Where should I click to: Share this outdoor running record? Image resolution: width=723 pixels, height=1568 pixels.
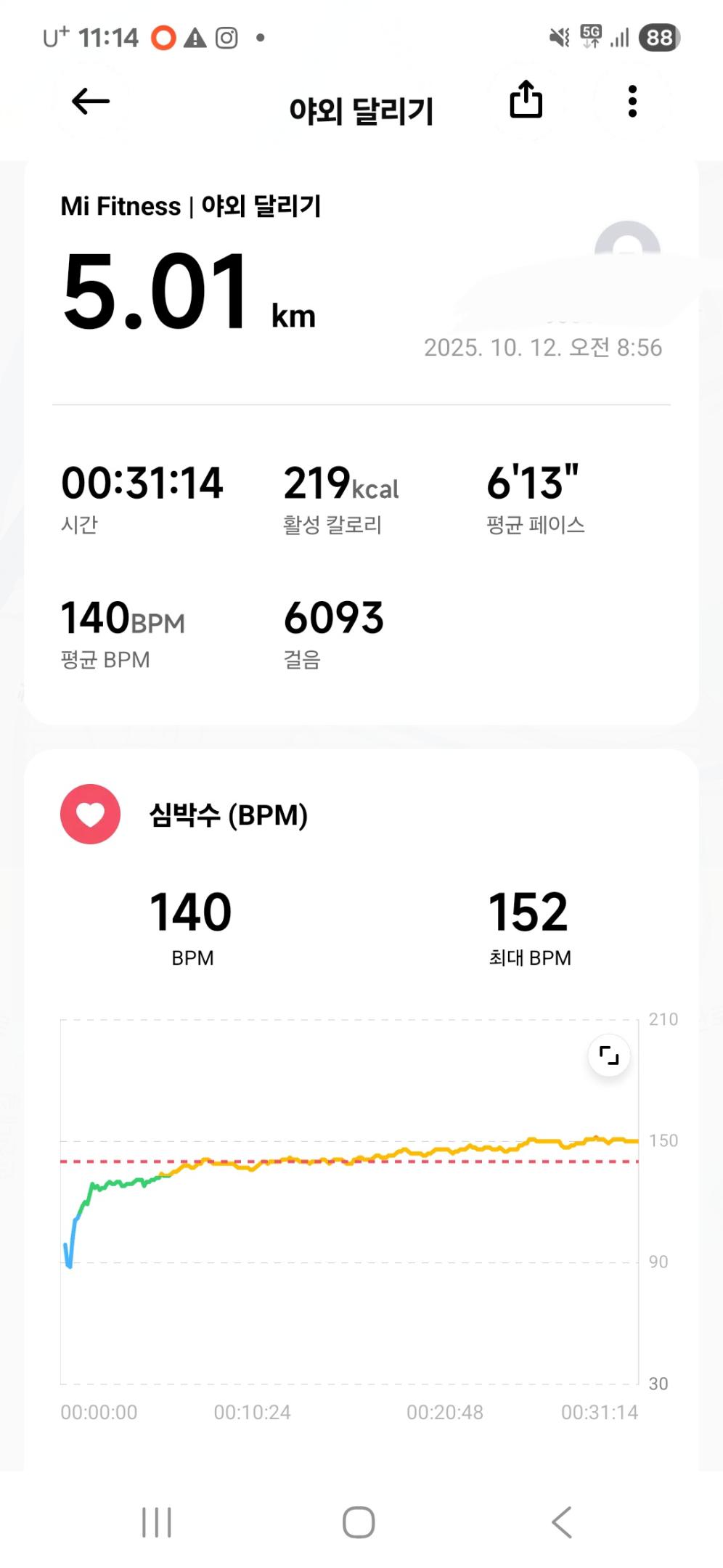point(526,99)
